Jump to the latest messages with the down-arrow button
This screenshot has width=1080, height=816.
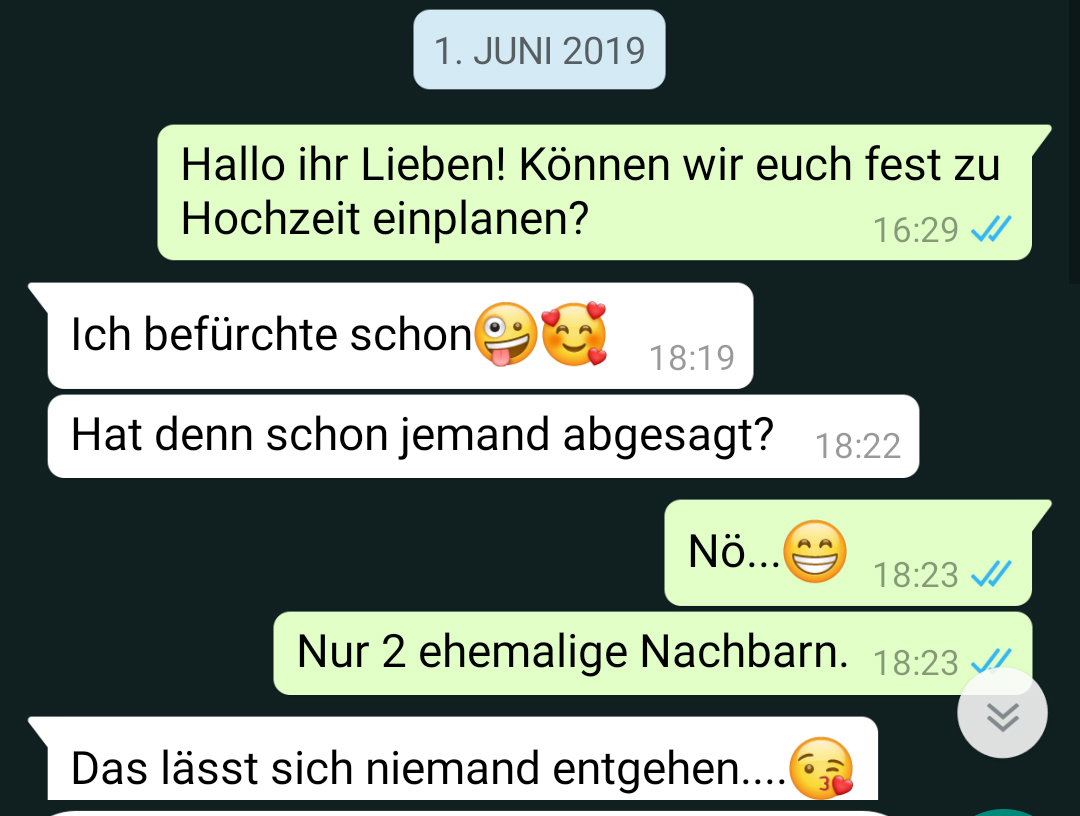1002,714
